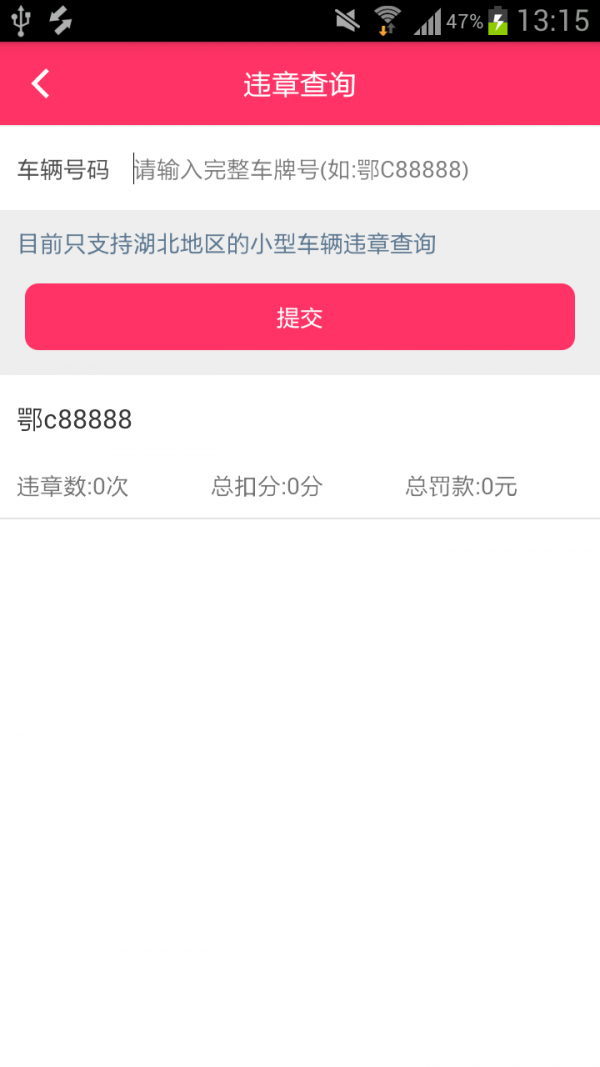Open the 鄂c88888 violation record
Screen dimensions: 600x1067
300,448
